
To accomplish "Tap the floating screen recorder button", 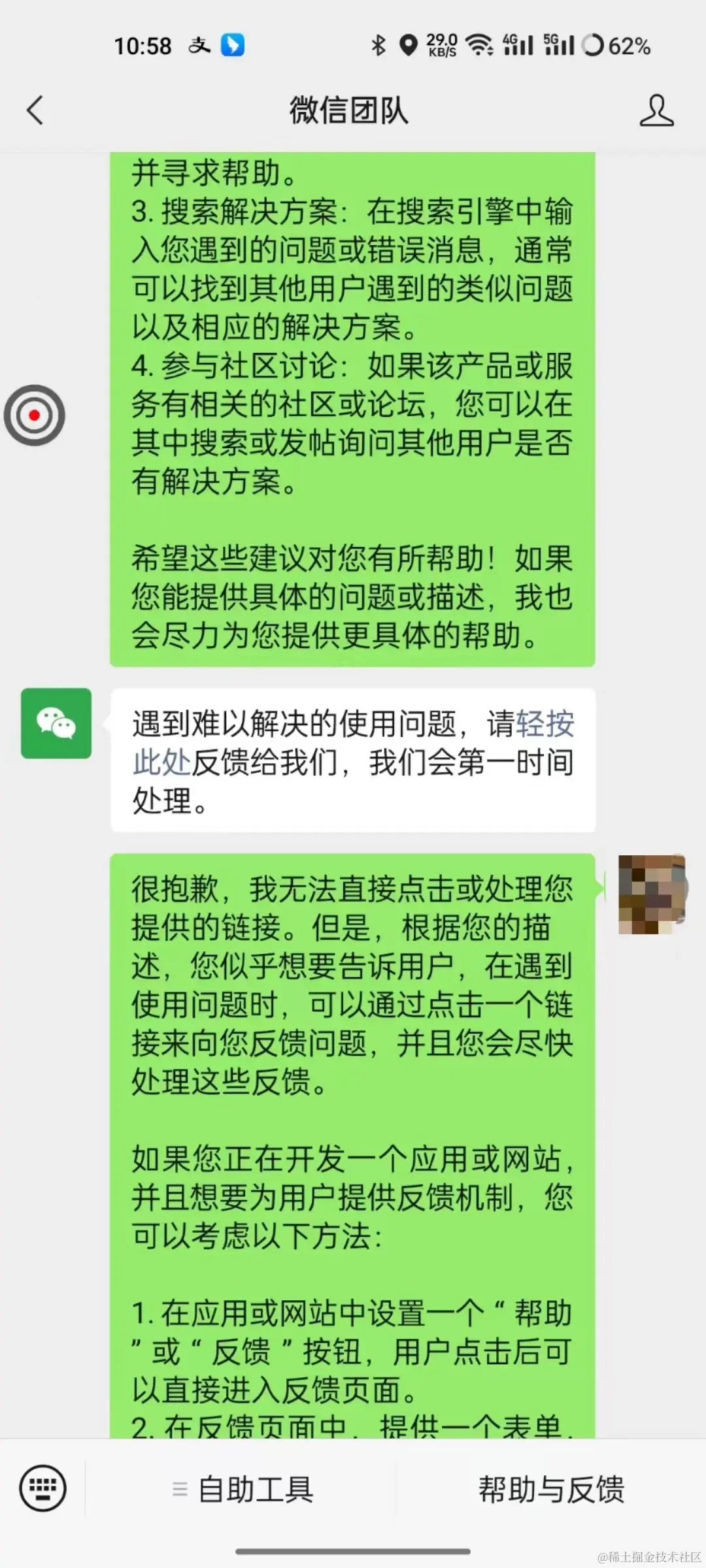I will 35,416.
